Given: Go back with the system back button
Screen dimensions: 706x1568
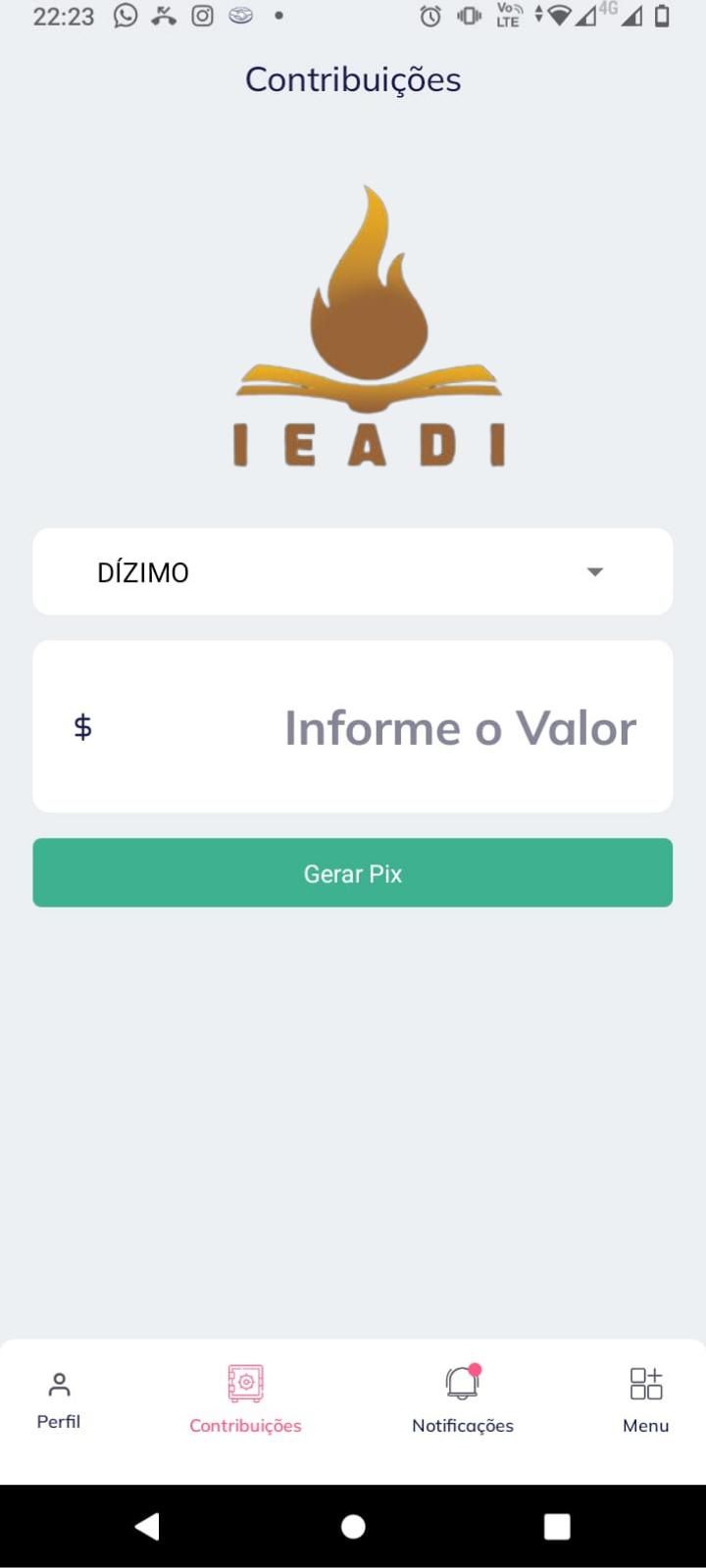Looking at the screenshot, I should 147,1526.
